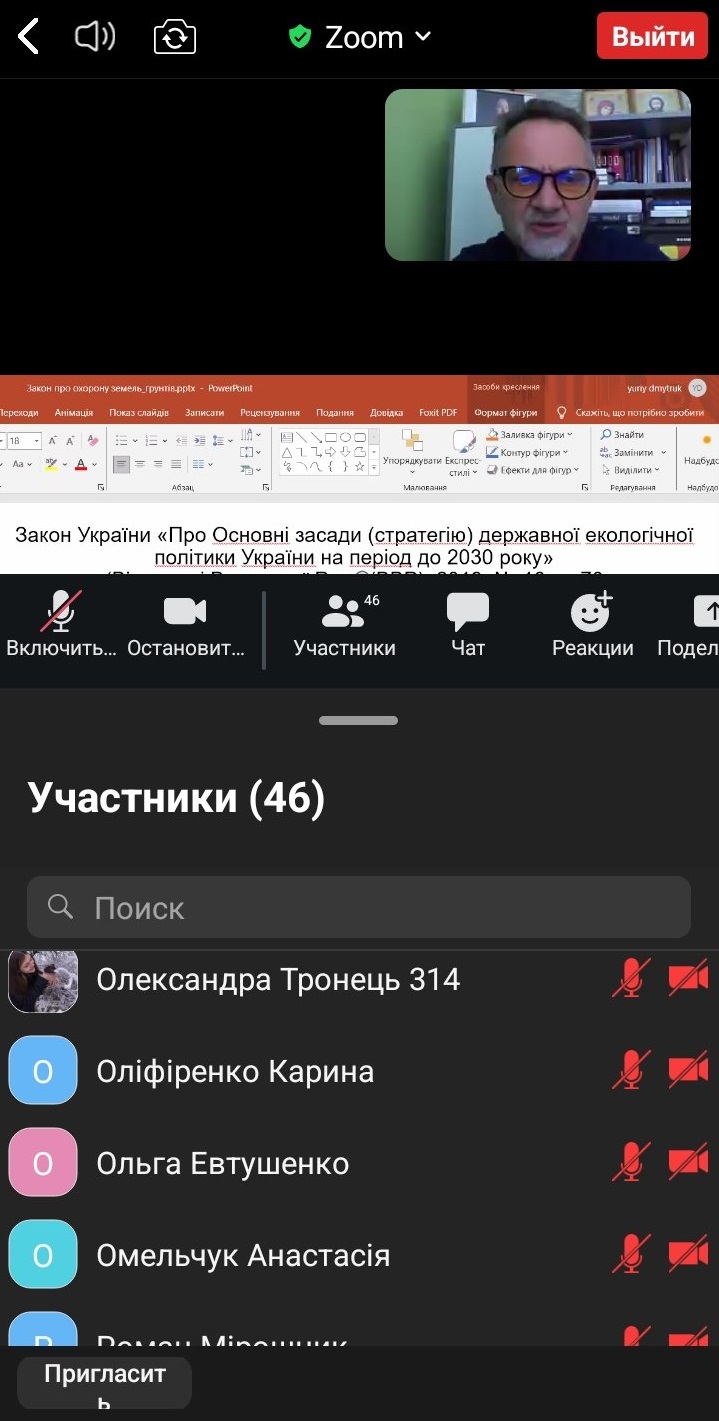Tap the speaker's video thumbnail
Image resolution: width=719 pixels, height=1421 pixels.
coord(538,175)
